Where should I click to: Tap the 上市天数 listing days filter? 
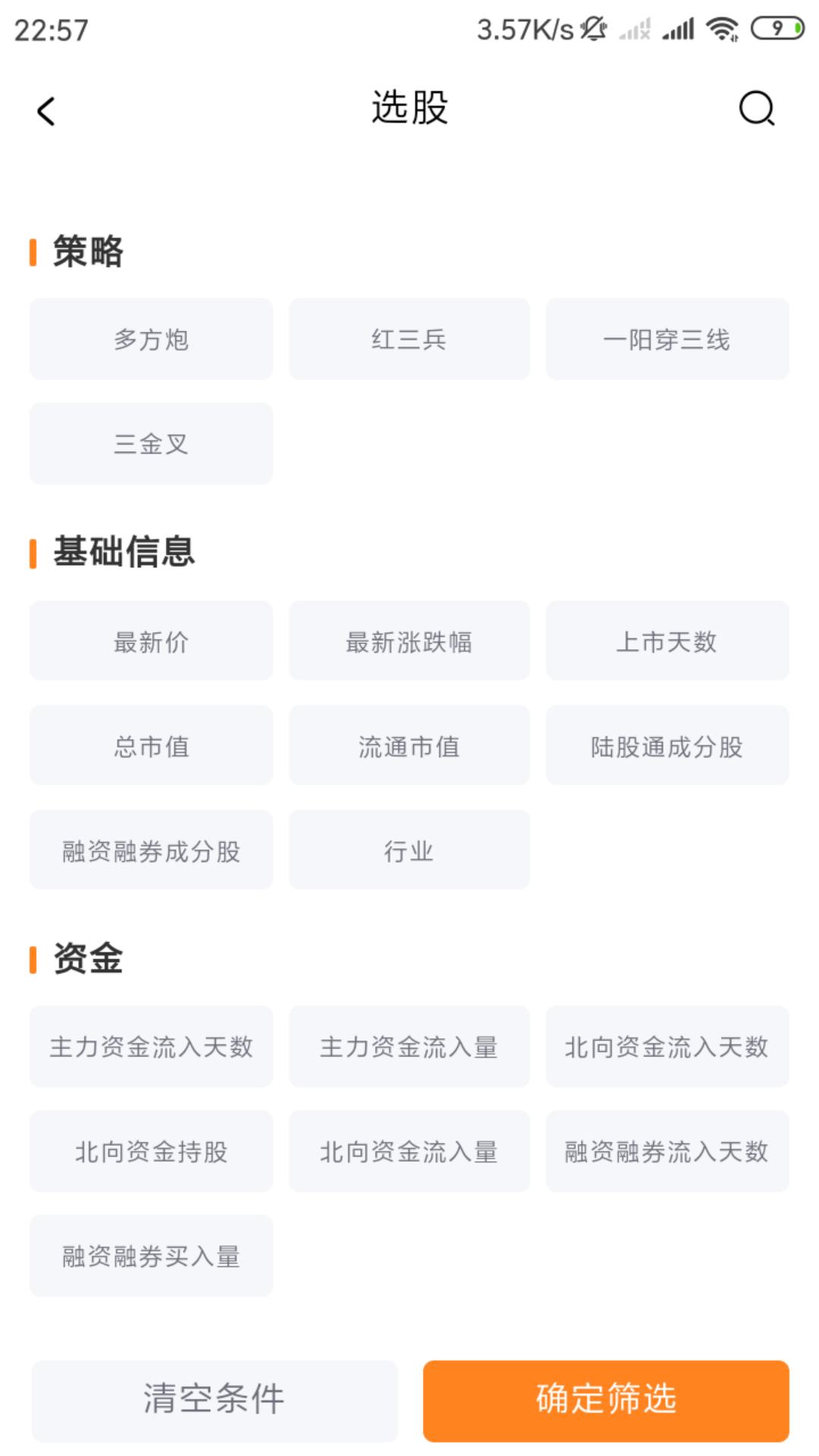click(x=667, y=641)
